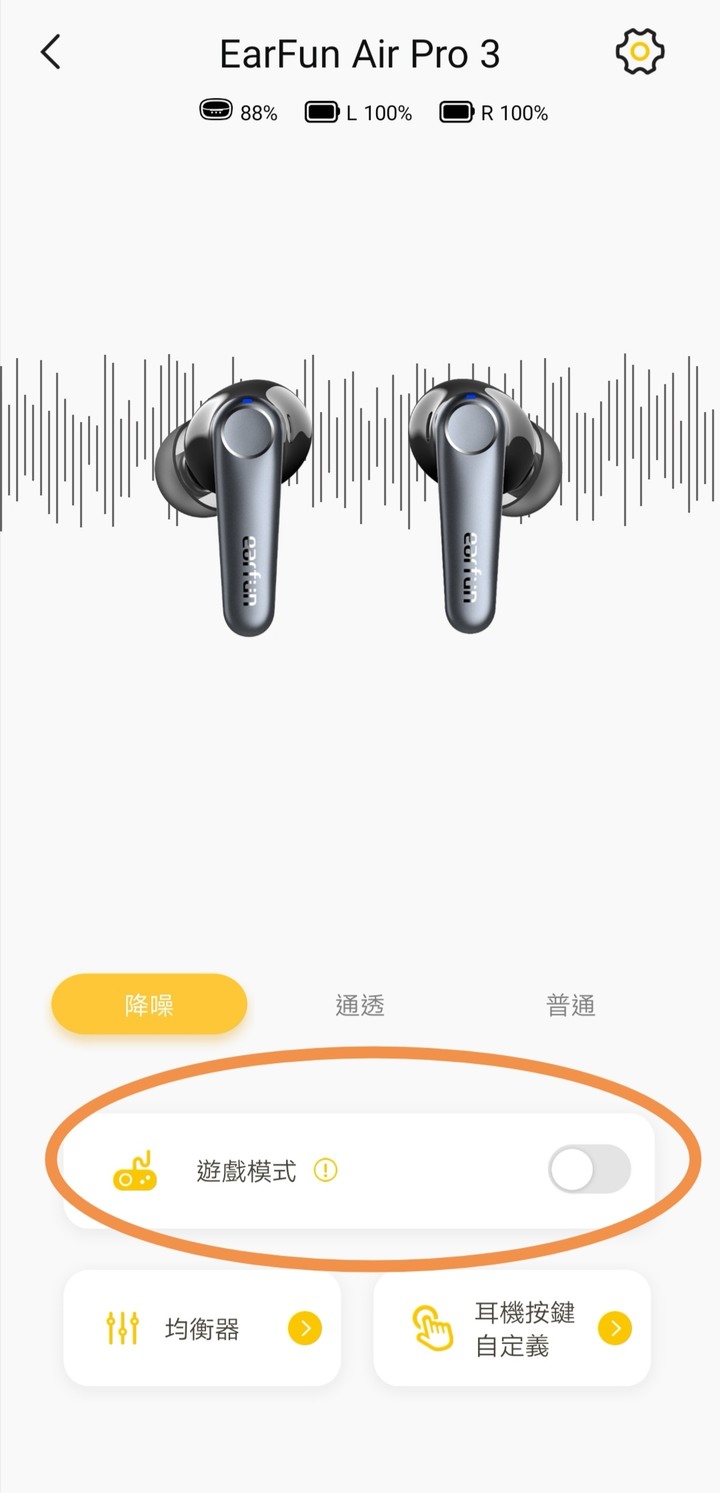Select the 降噪 noise cancelling mode
This screenshot has width=720, height=1493.
coord(149,1004)
